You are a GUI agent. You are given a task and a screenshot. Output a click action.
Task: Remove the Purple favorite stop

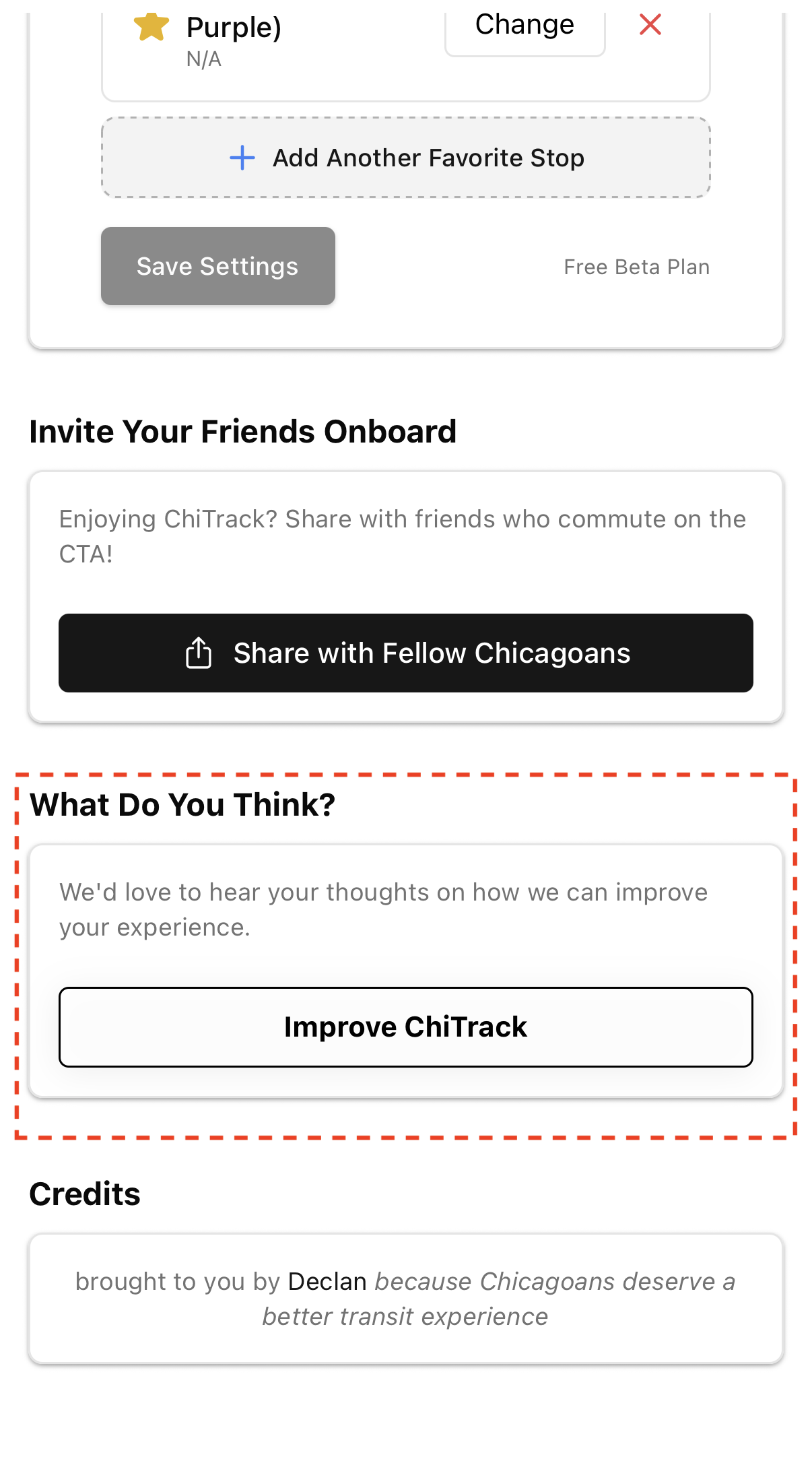[650, 25]
